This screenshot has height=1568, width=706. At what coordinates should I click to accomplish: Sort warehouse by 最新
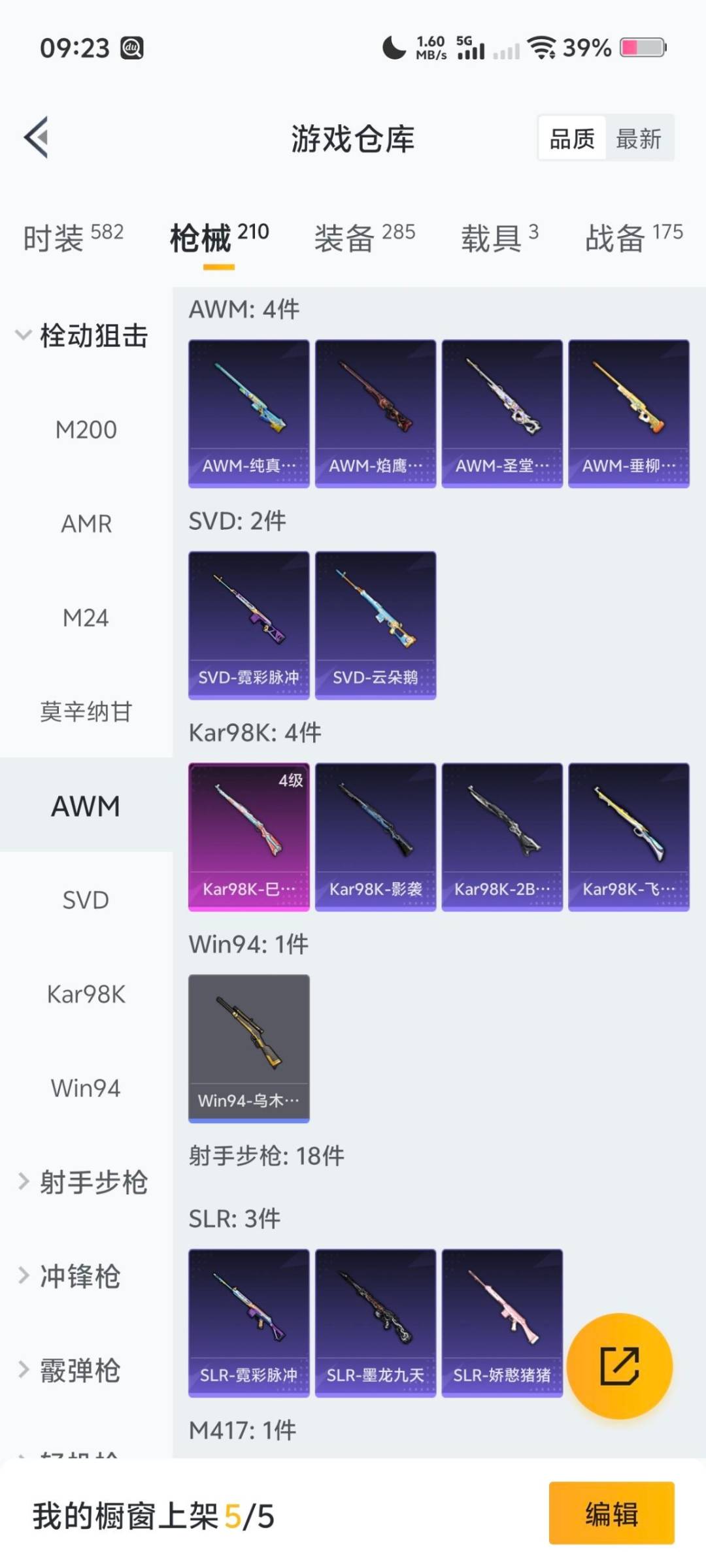point(639,139)
